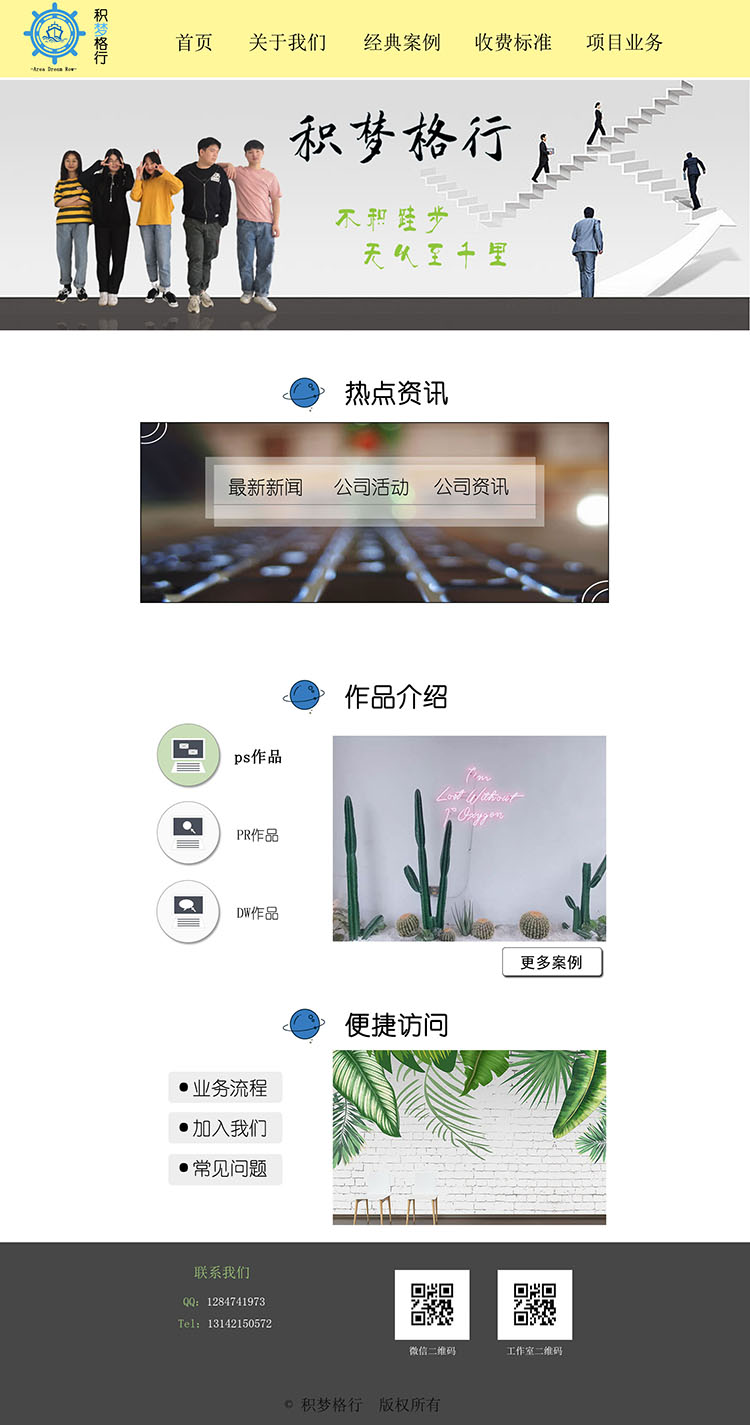Open 收费标准 from the navigation bar

tap(513, 42)
